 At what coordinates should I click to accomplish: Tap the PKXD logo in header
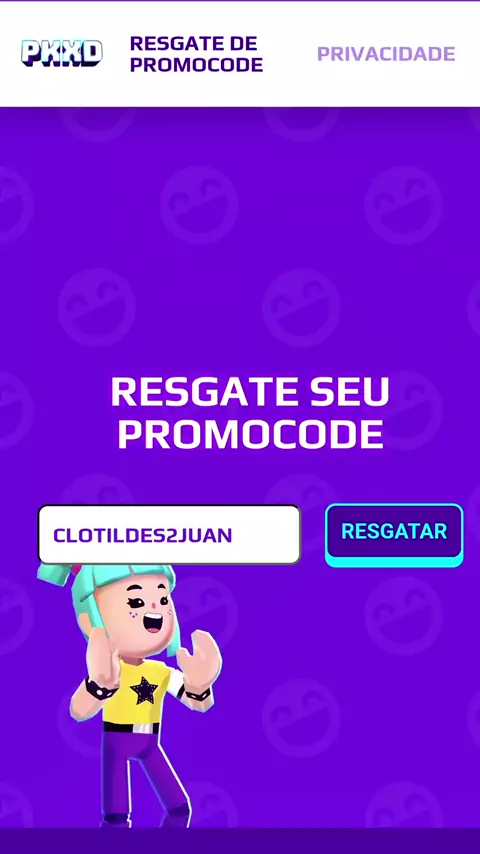tap(62, 53)
